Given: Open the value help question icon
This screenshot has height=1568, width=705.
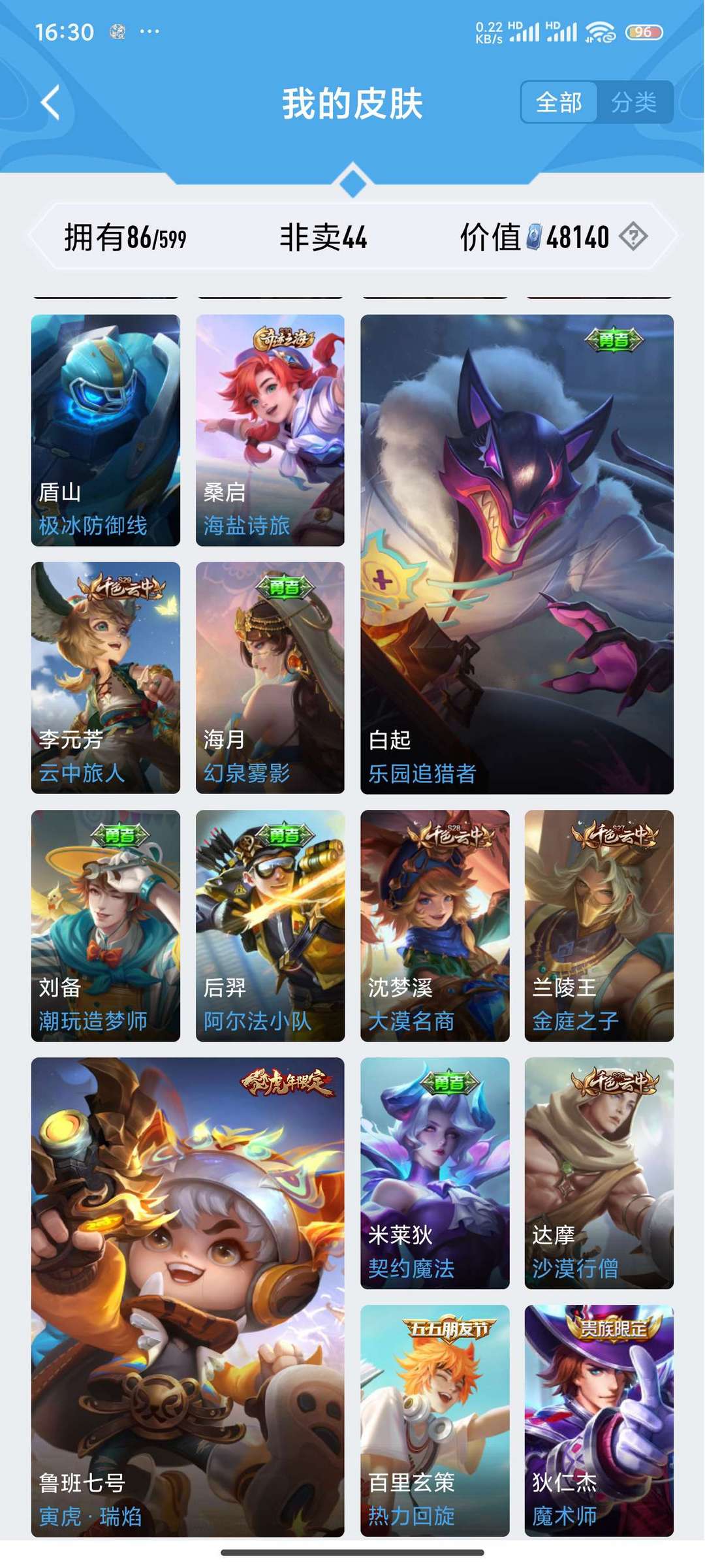Looking at the screenshot, I should point(633,236).
